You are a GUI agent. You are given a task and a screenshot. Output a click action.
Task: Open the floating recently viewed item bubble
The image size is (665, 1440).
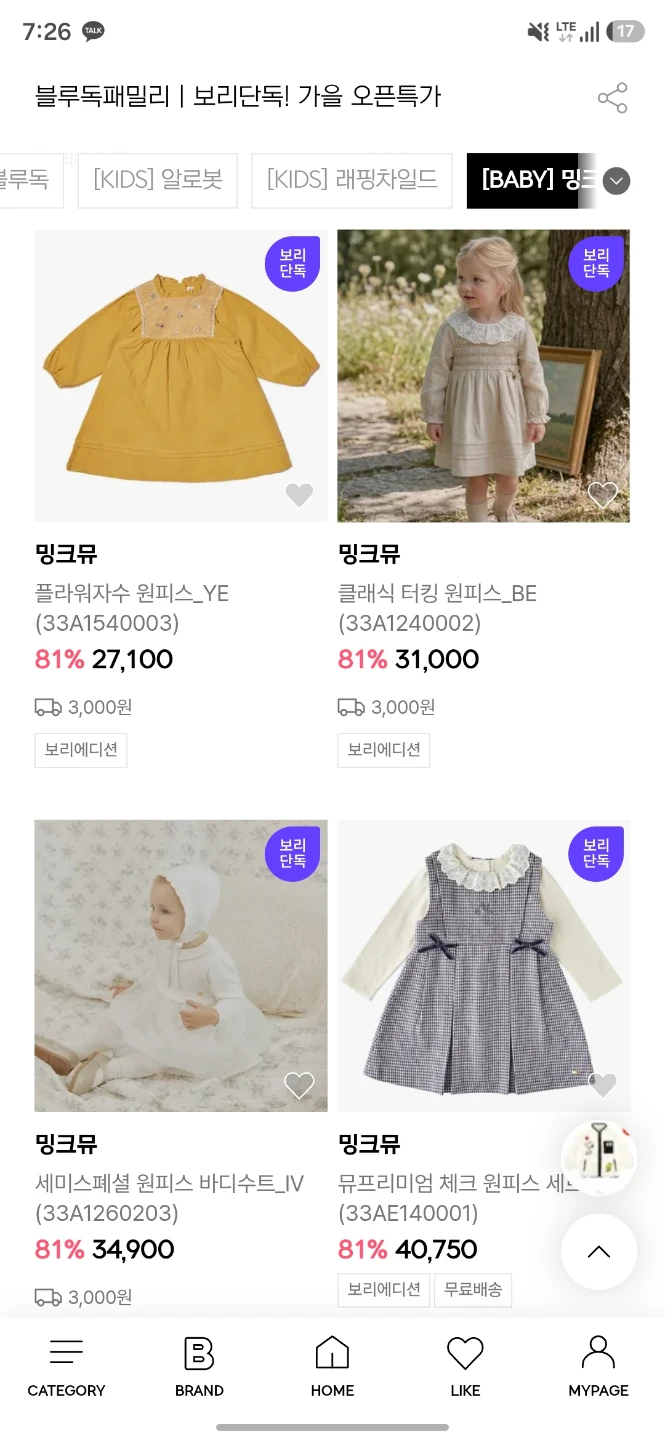599,1158
